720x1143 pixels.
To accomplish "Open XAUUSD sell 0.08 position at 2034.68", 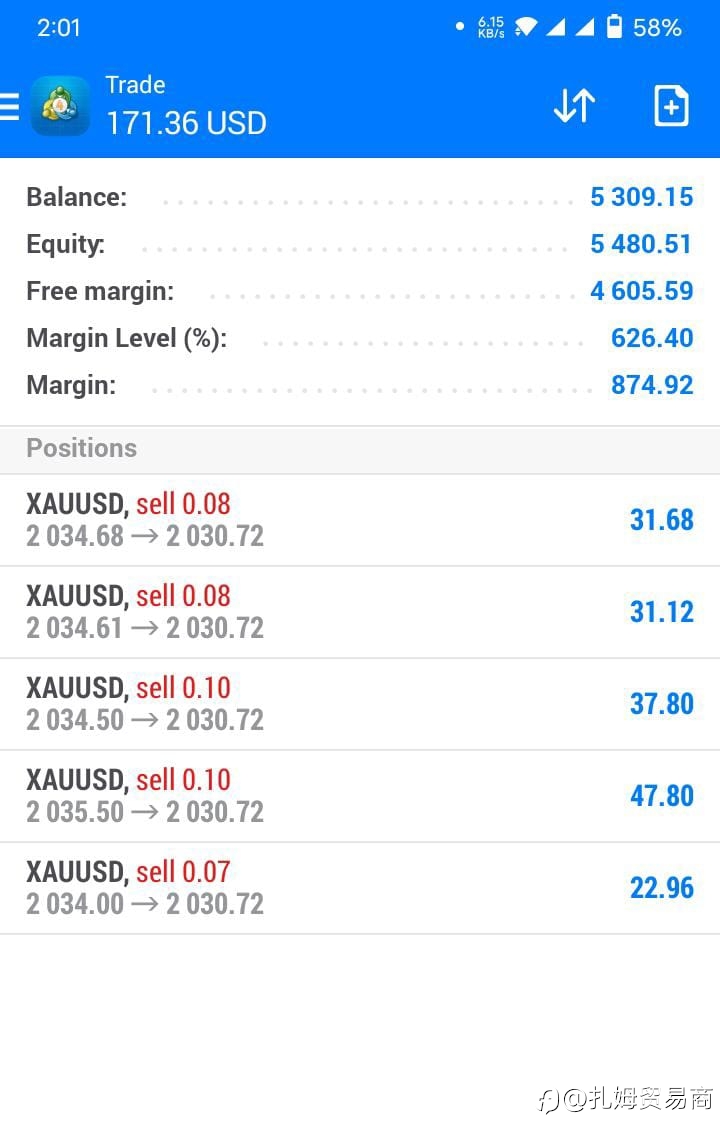I will click(x=360, y=520).
